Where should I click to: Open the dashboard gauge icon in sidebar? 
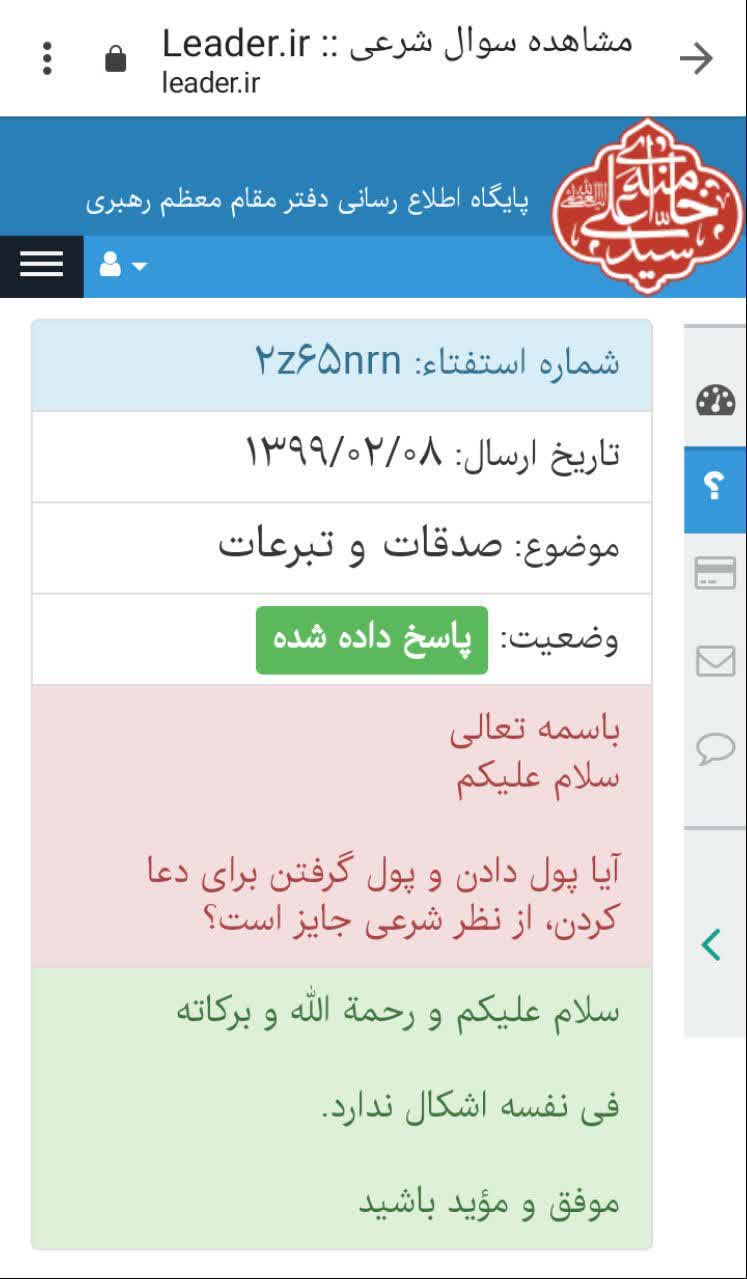point(715,401)
